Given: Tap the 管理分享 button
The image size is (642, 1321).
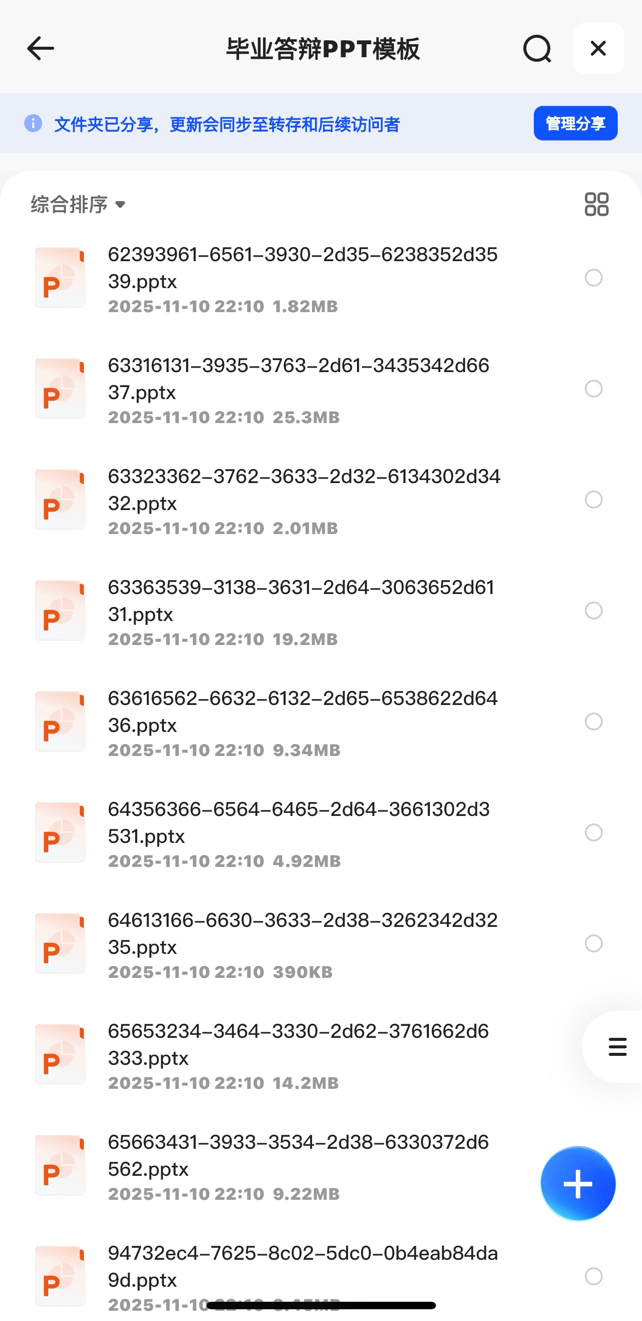Looking at the screenshot, I should coord(575,124).
